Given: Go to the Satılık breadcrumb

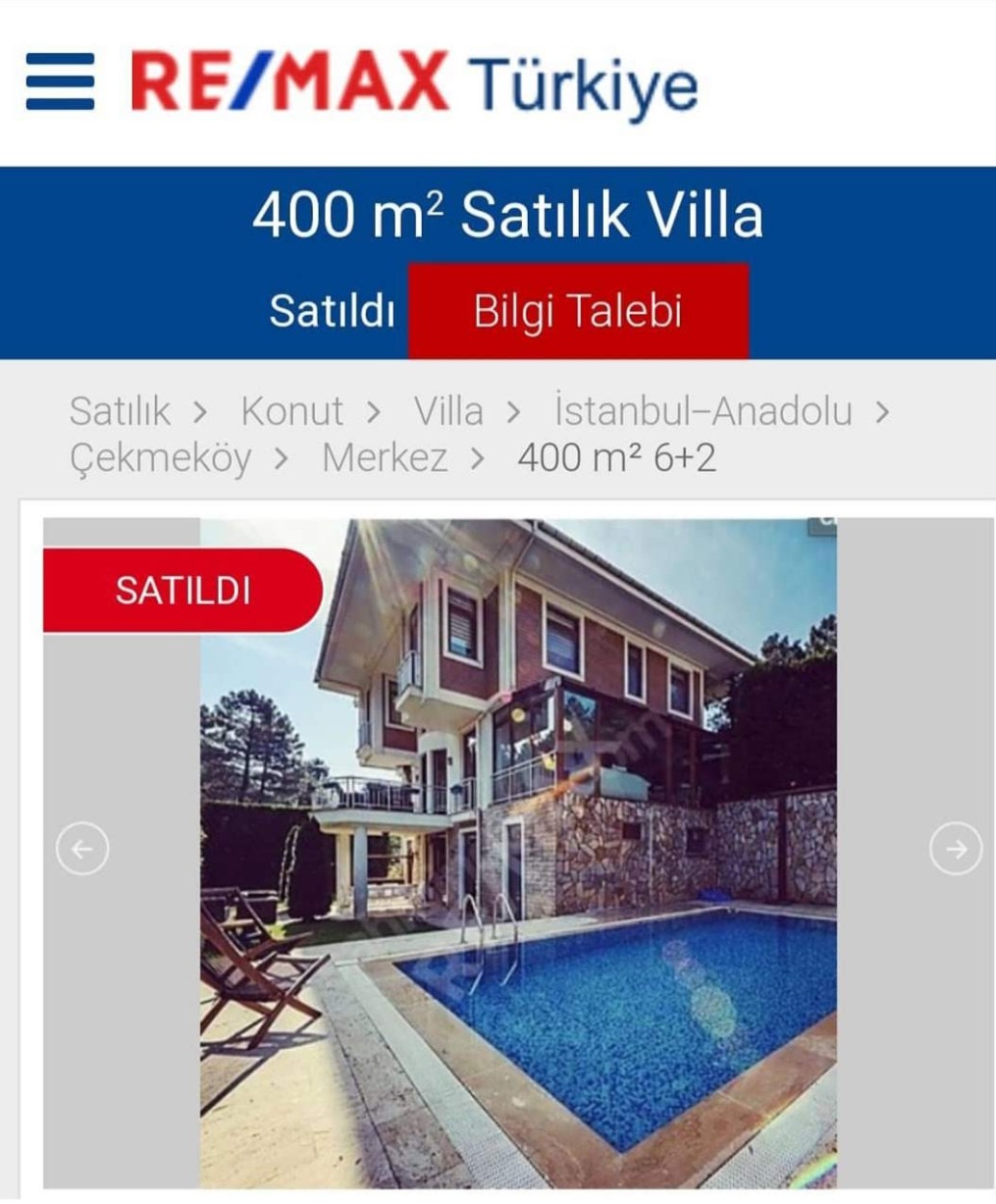Looking at the screenshot, I should click(x=119, y=411).
